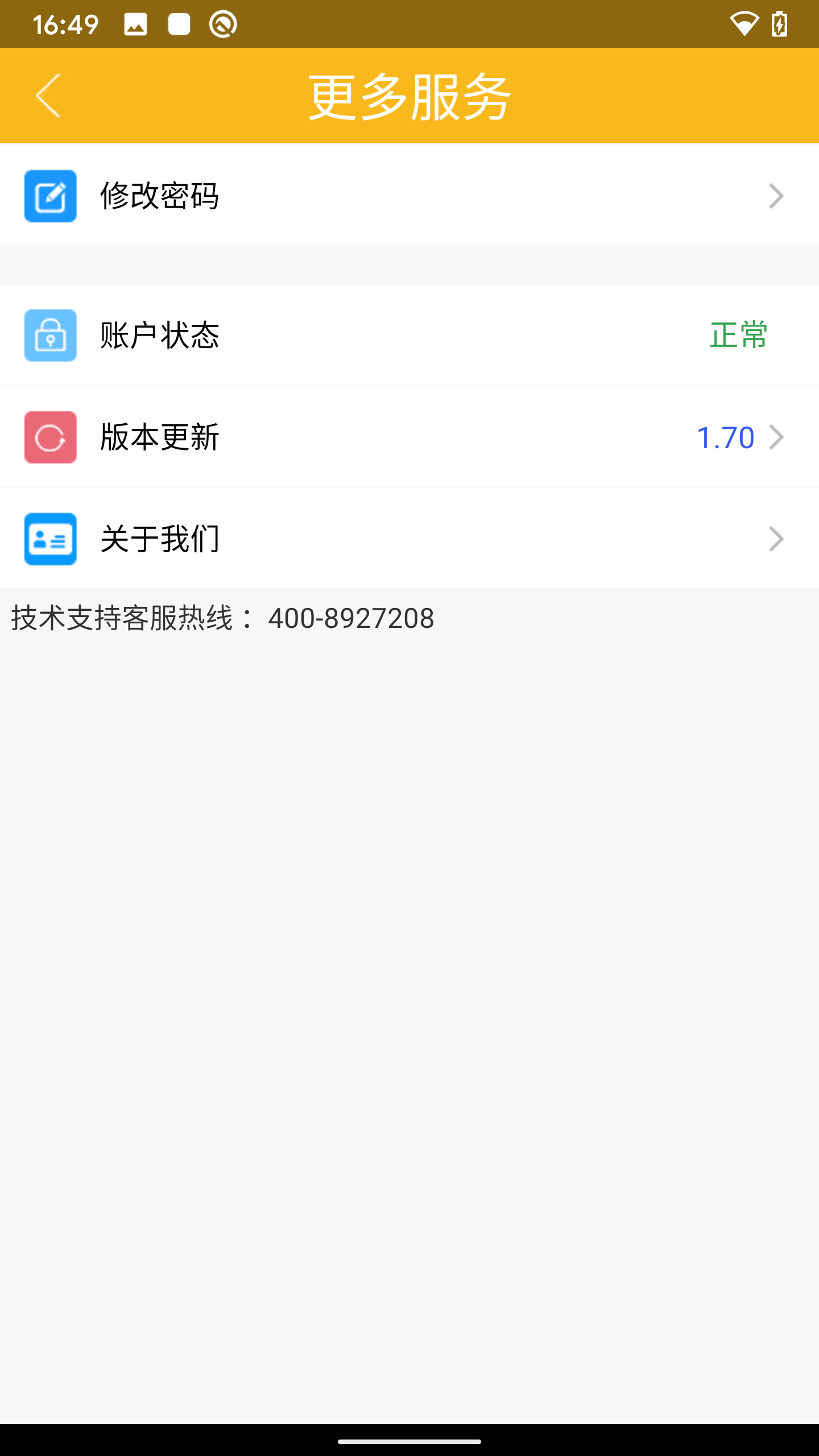Tap the home indicator bar at screen bottom

click(409, 1442)
